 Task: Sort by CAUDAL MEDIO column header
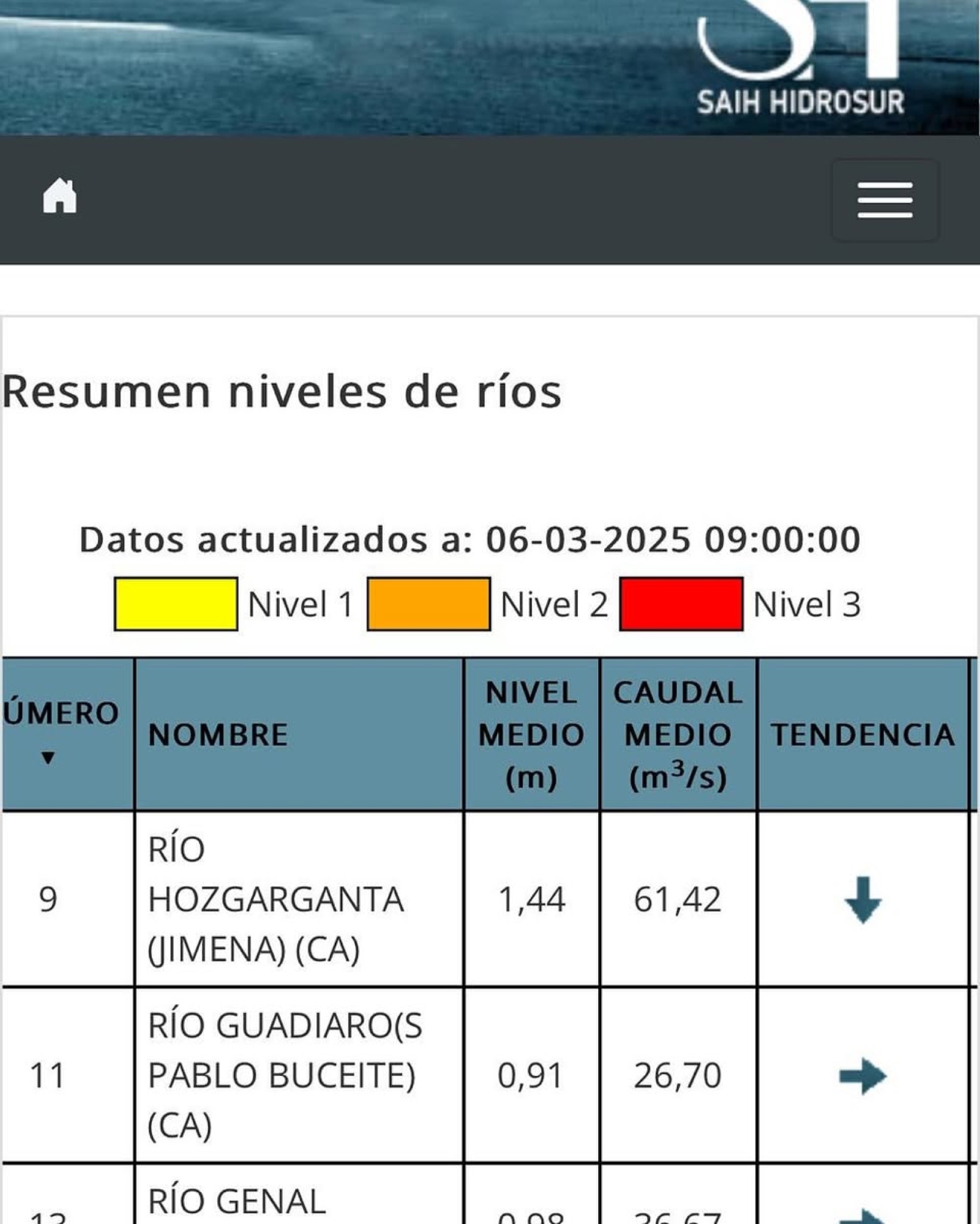click(x=678, y=734)
